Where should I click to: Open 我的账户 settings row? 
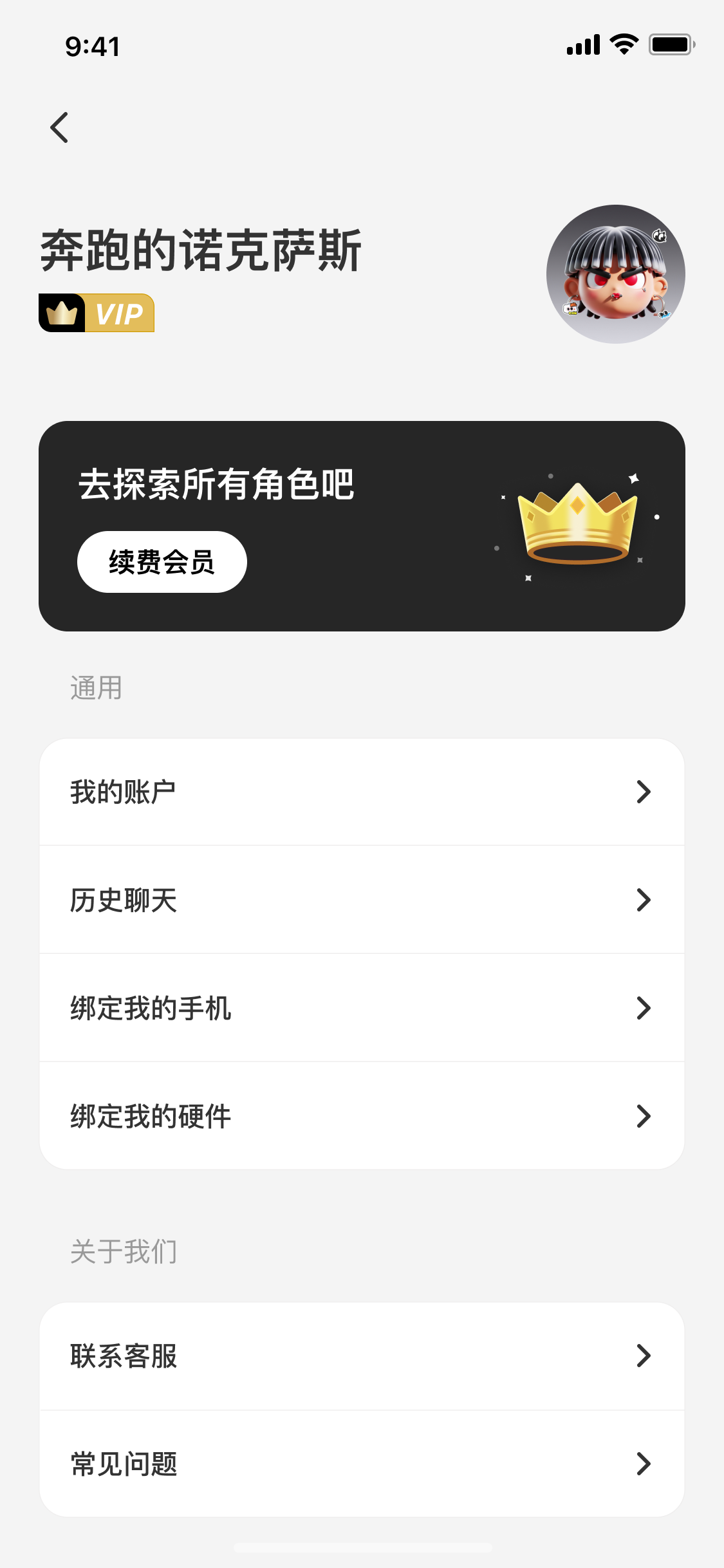pos(362,792)
